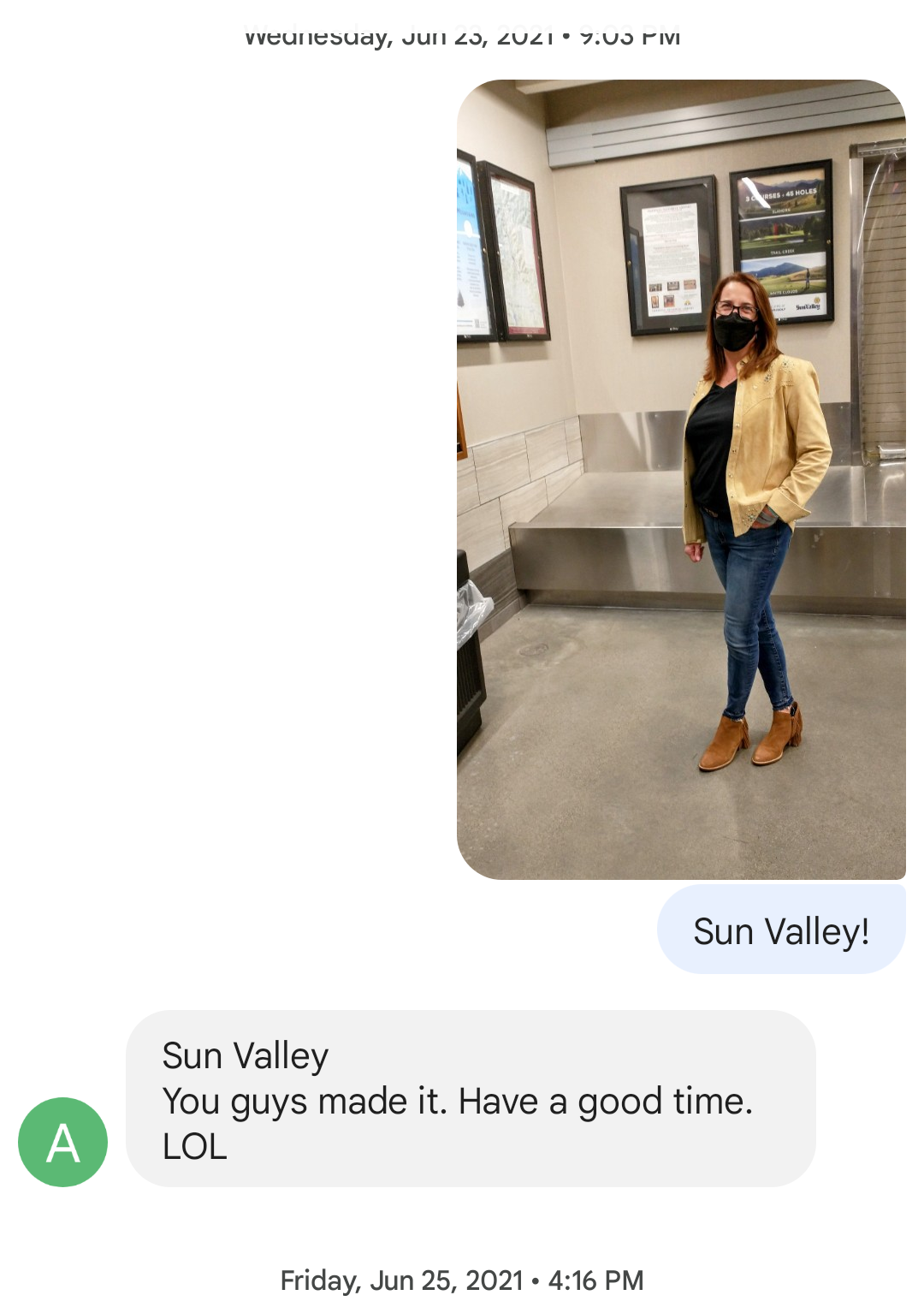Open the photo sent in the conversation
The image size is (924, 1313).
click(681, 479)
